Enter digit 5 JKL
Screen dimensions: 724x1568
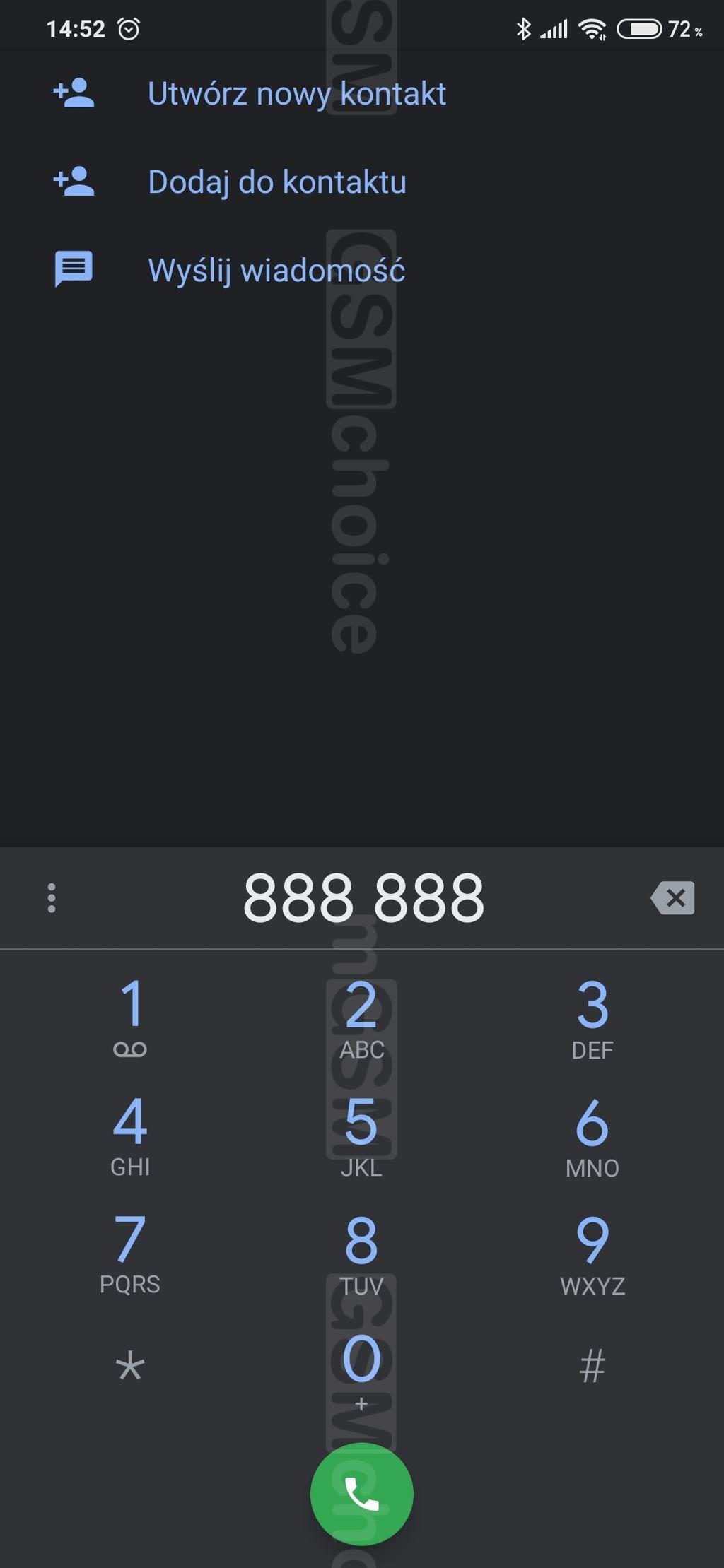click(x=361, y=1135)
